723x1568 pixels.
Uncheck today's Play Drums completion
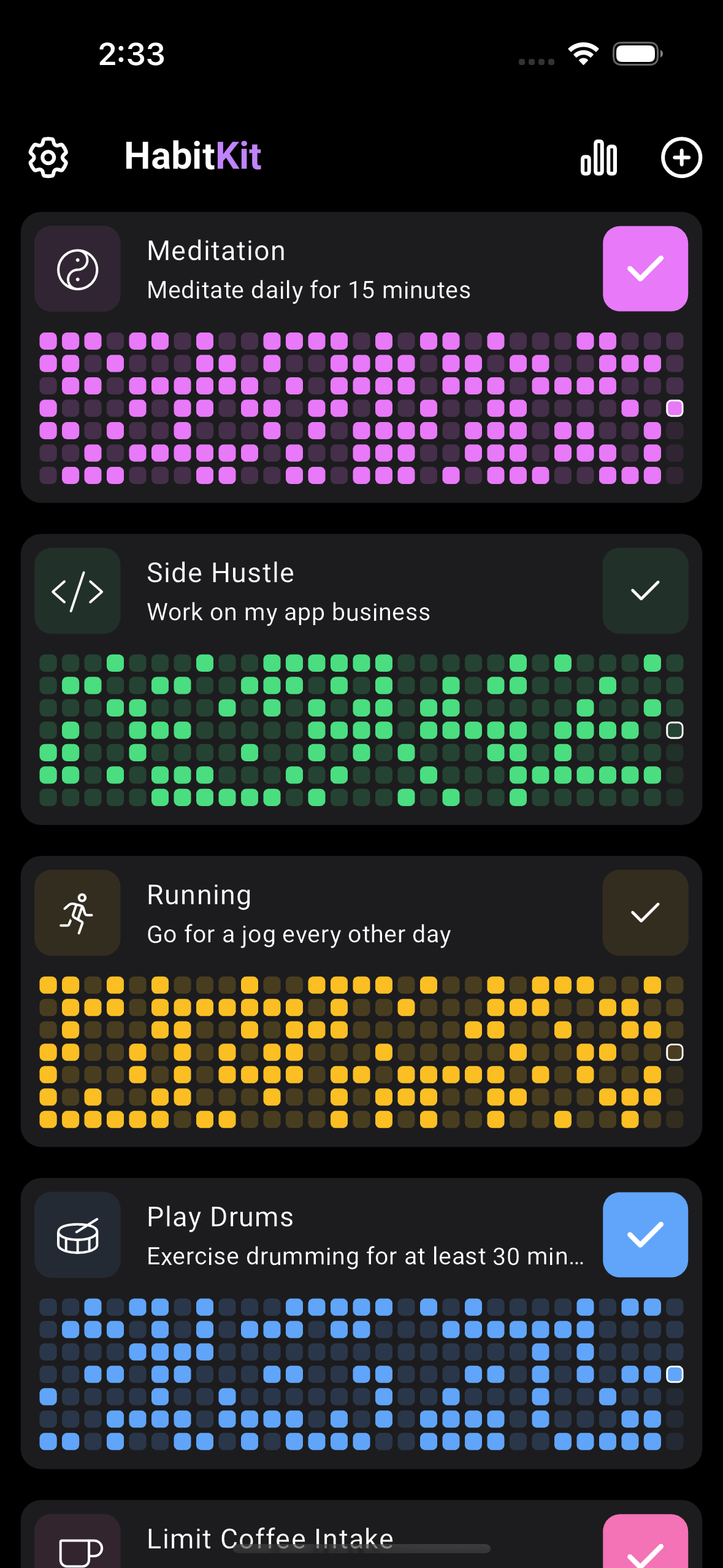pyautogui.click(x=645, y=1235)
